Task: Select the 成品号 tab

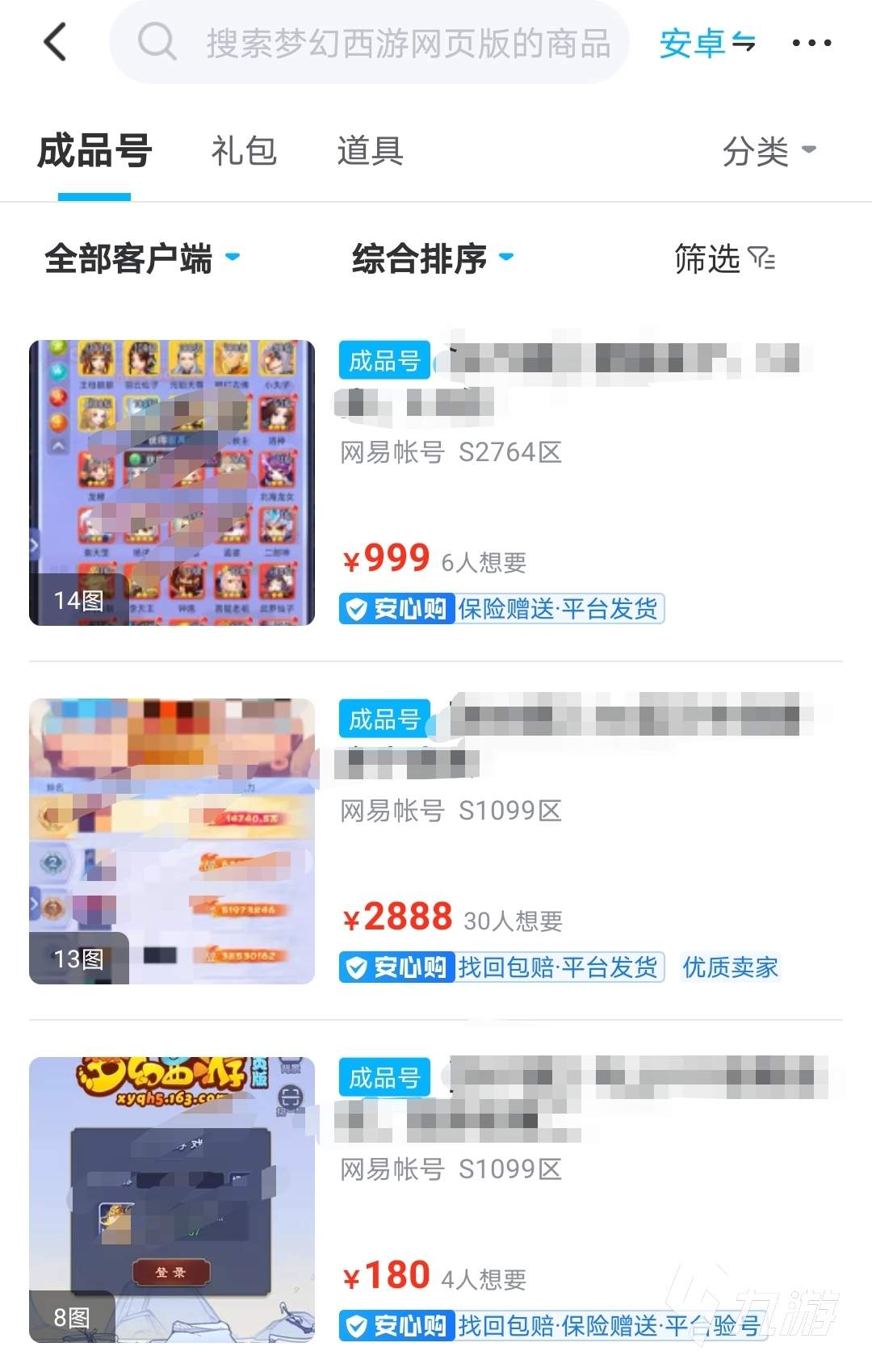Action: click(94, 151)
